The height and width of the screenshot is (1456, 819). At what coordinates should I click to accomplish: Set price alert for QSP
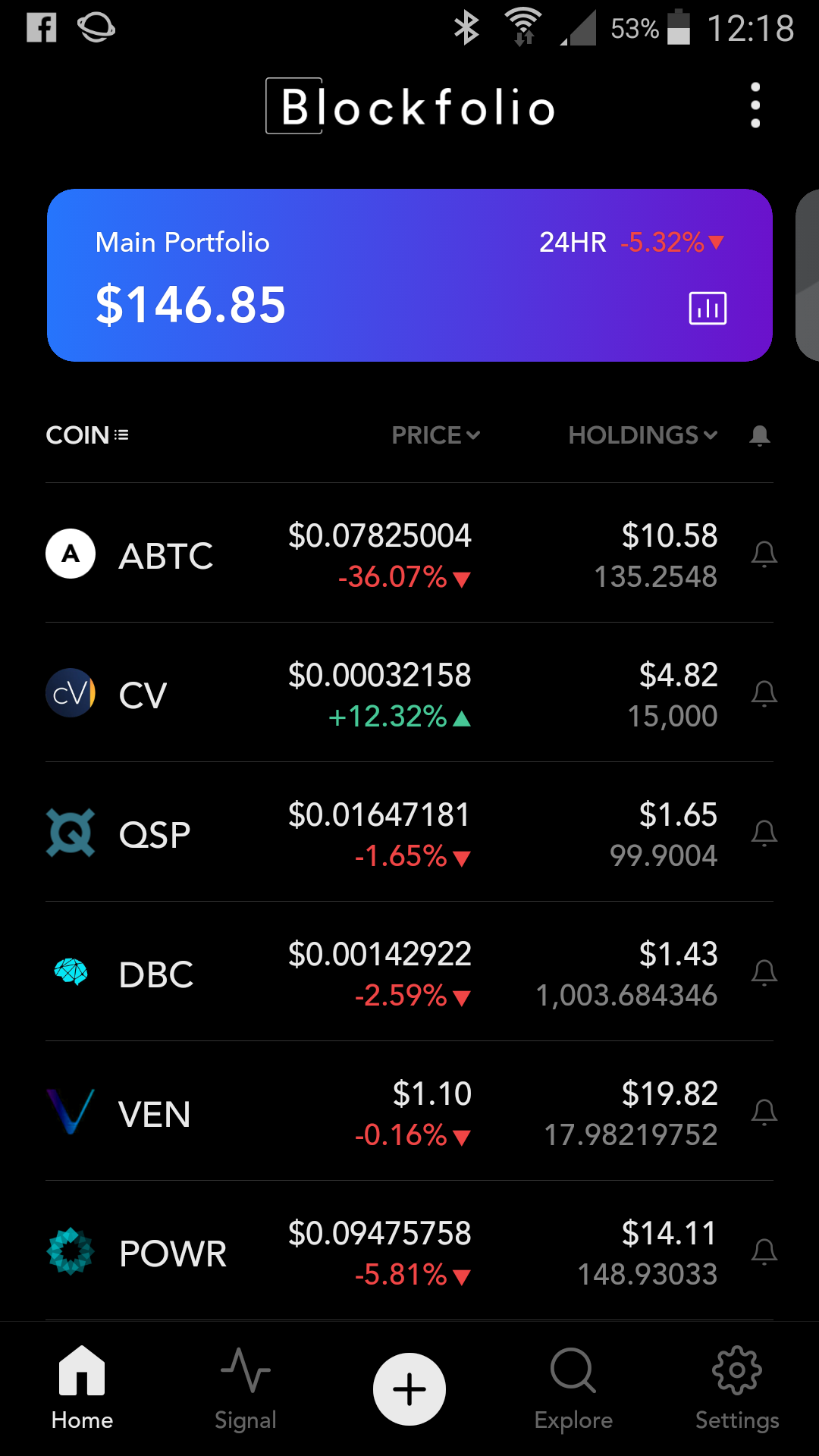(764, 833)
